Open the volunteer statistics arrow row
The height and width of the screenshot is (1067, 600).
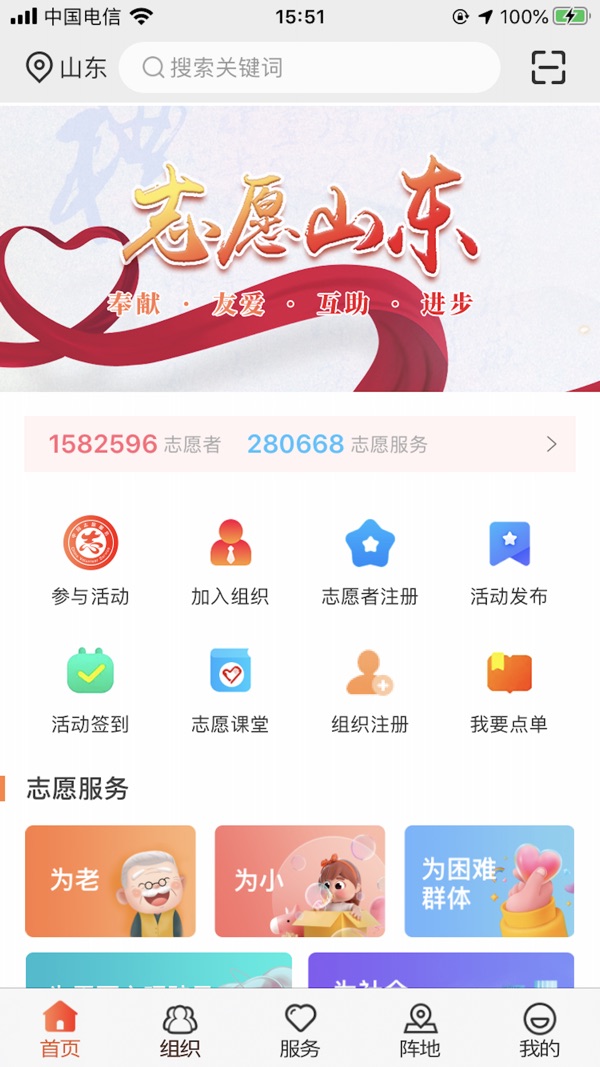300,444
